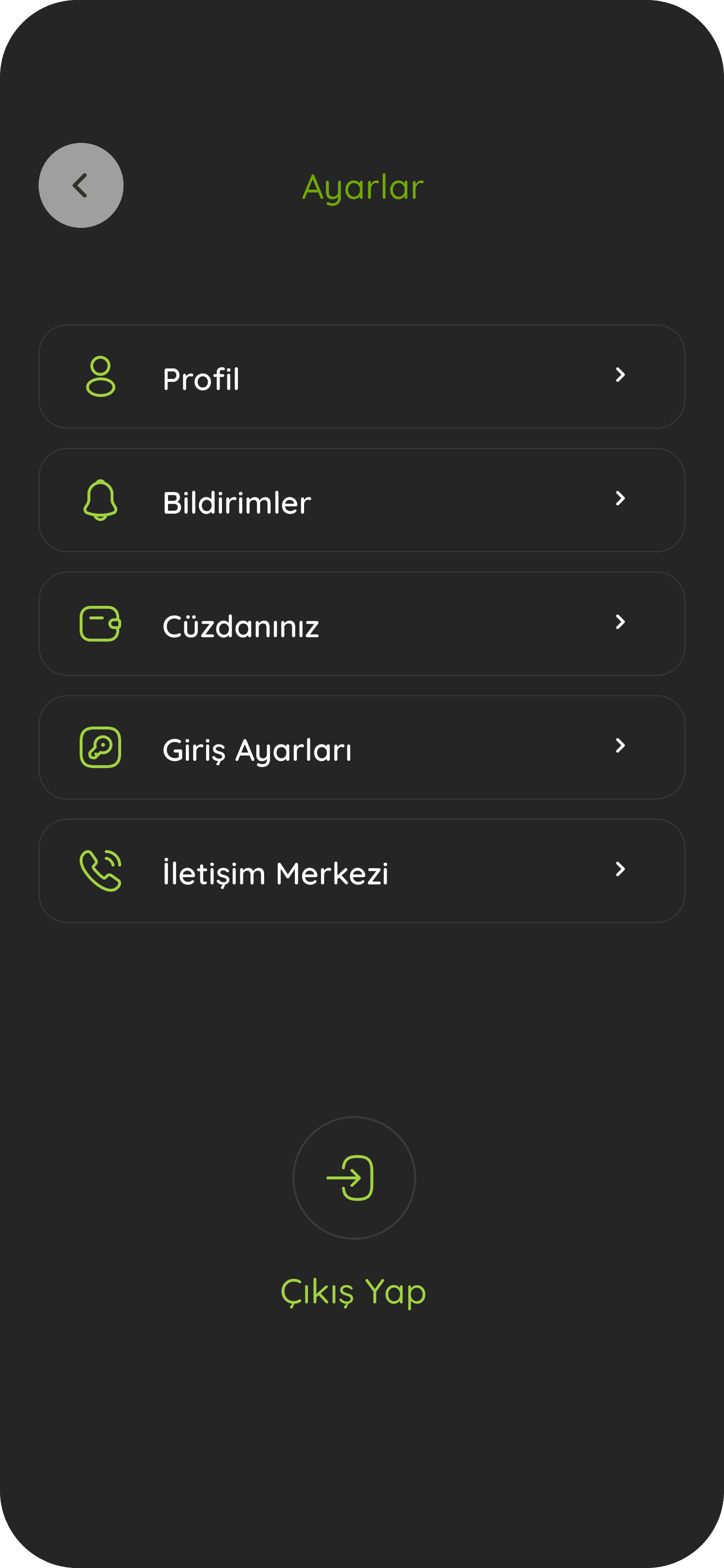724x1568 pixels.
Task: Open the Cüzdanınız wallet row
Action: (x=362, y=624)
